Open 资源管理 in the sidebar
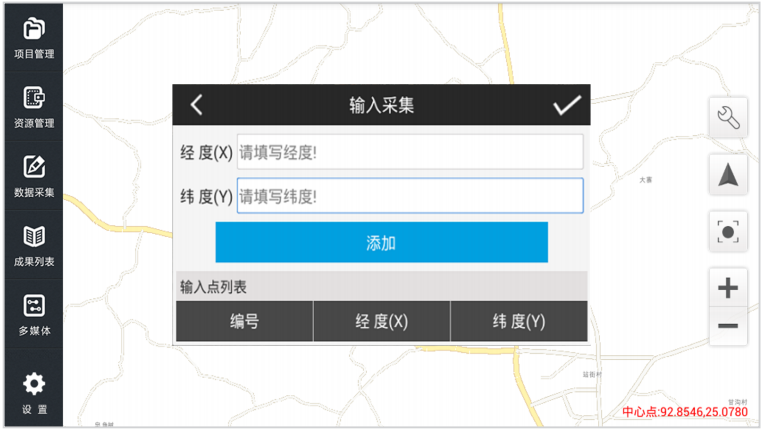The height and width of the screenshot is (430, 764). coord(34,107)
